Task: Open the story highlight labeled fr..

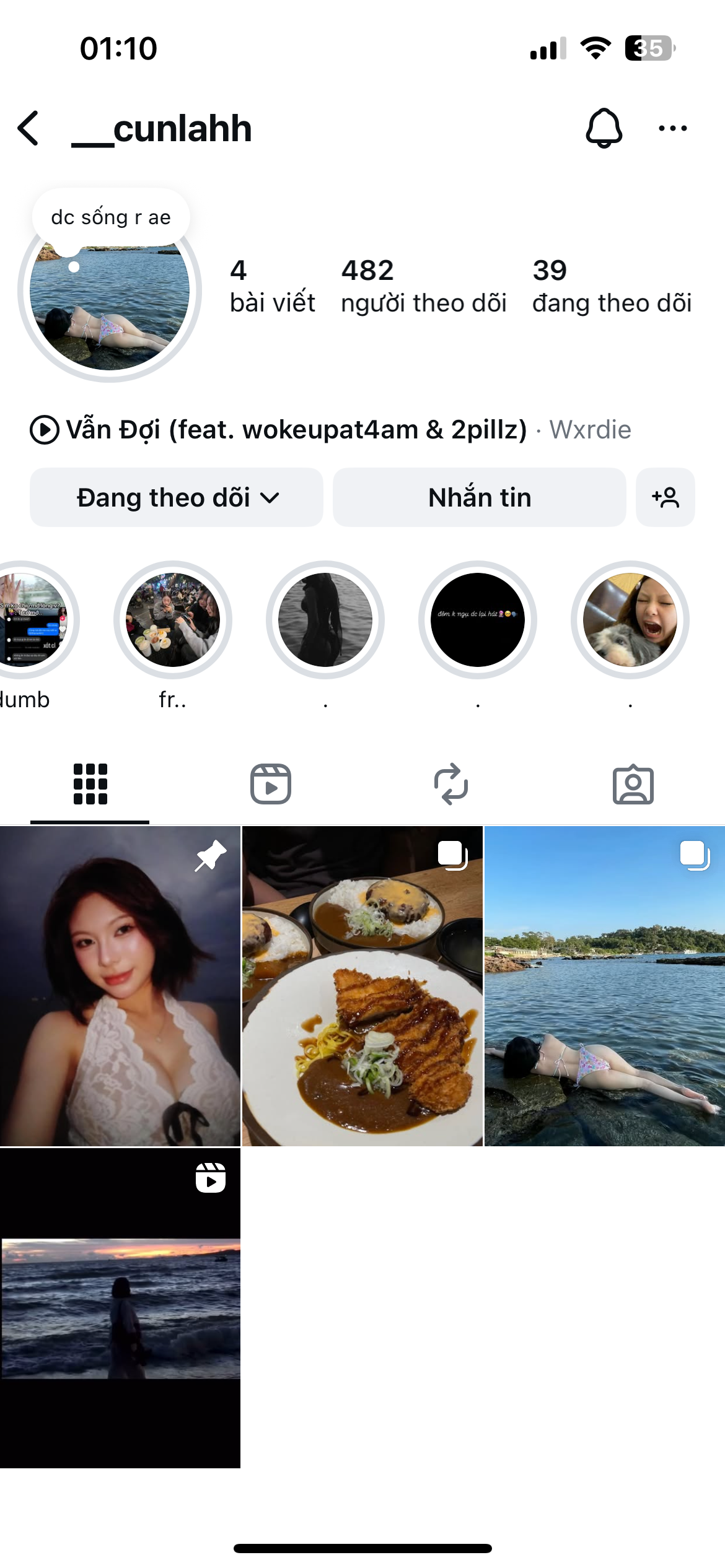Action: coord(173,620)
